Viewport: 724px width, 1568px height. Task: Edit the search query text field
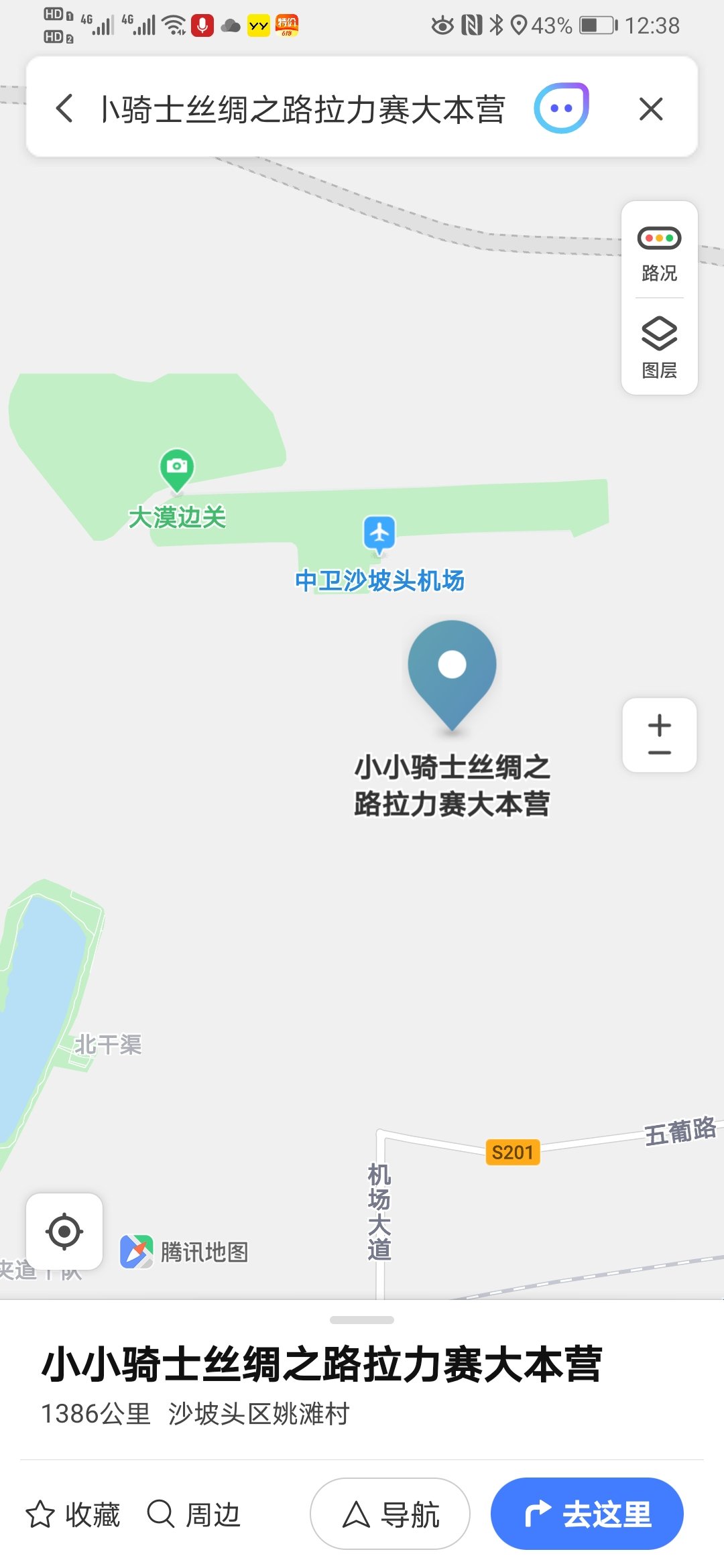point(303,109)
